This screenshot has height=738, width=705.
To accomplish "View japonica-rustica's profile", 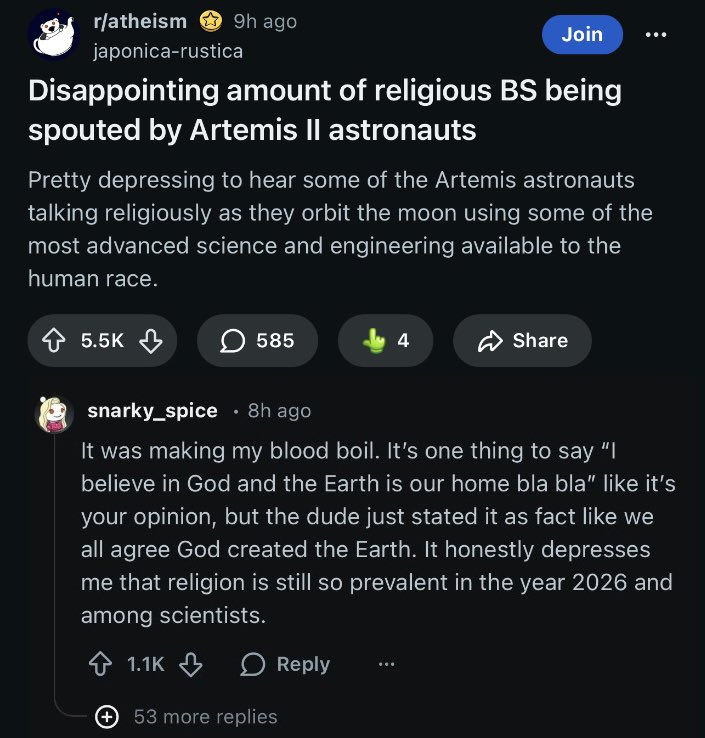I will click(167, 50).
